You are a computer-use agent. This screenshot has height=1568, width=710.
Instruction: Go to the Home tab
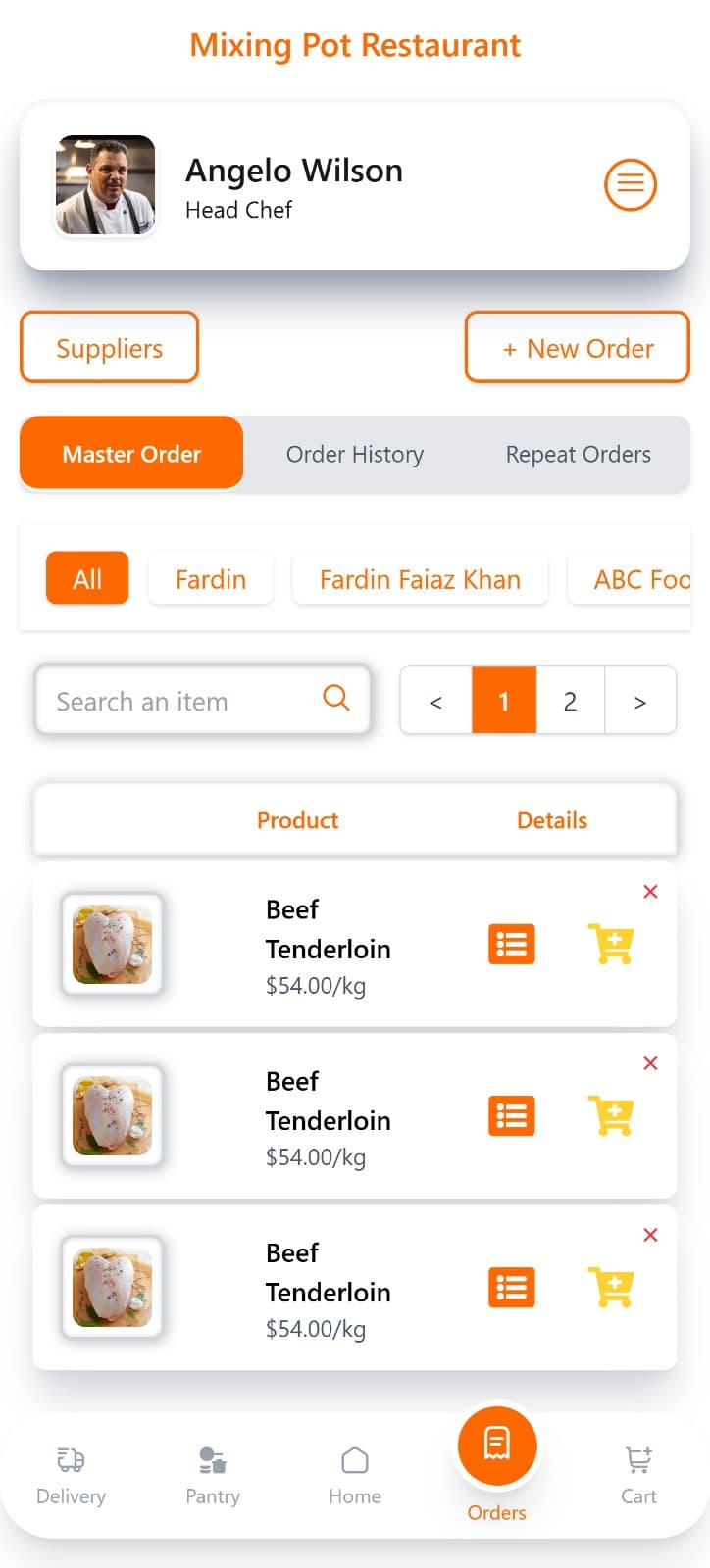click(354, 1475)
